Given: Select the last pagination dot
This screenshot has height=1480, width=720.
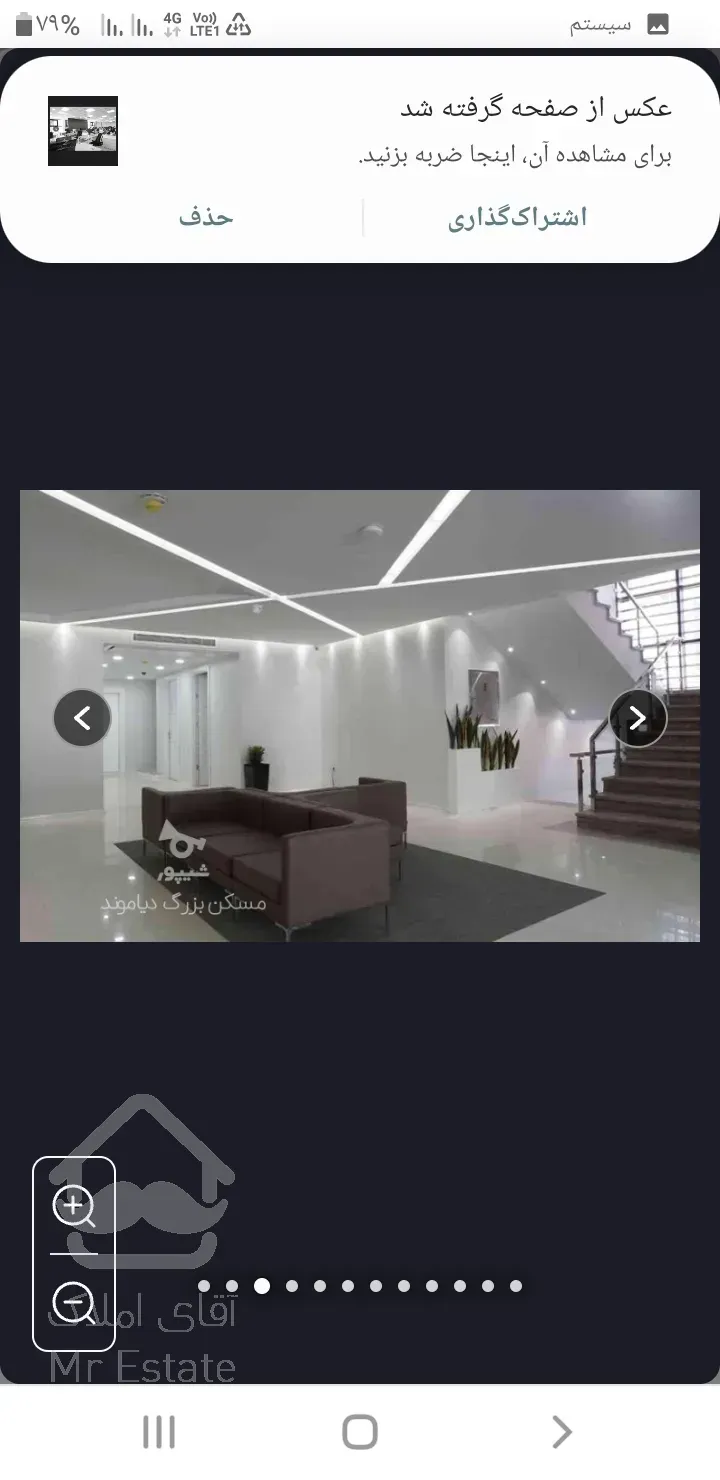Looking at the screenshot, I should point(516,1287).
